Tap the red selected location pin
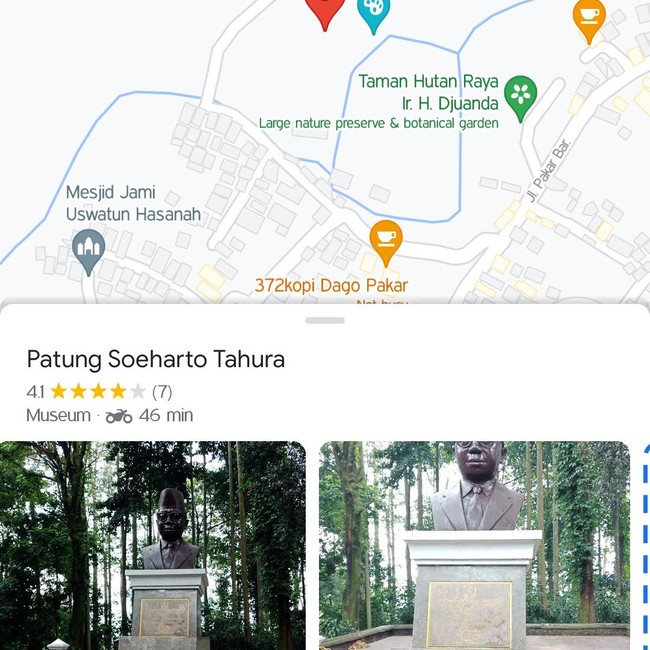The width and height of the screenshot is (650, 650). [324, 10]
